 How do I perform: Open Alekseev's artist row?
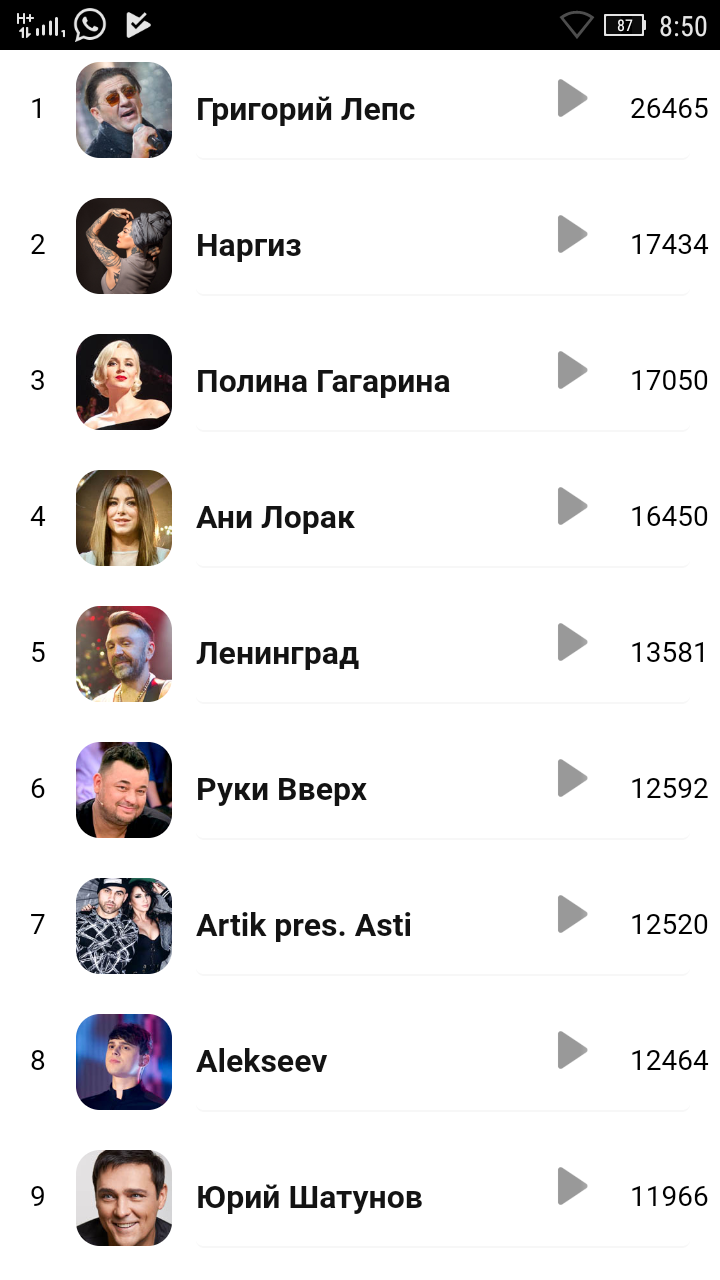360,1061
